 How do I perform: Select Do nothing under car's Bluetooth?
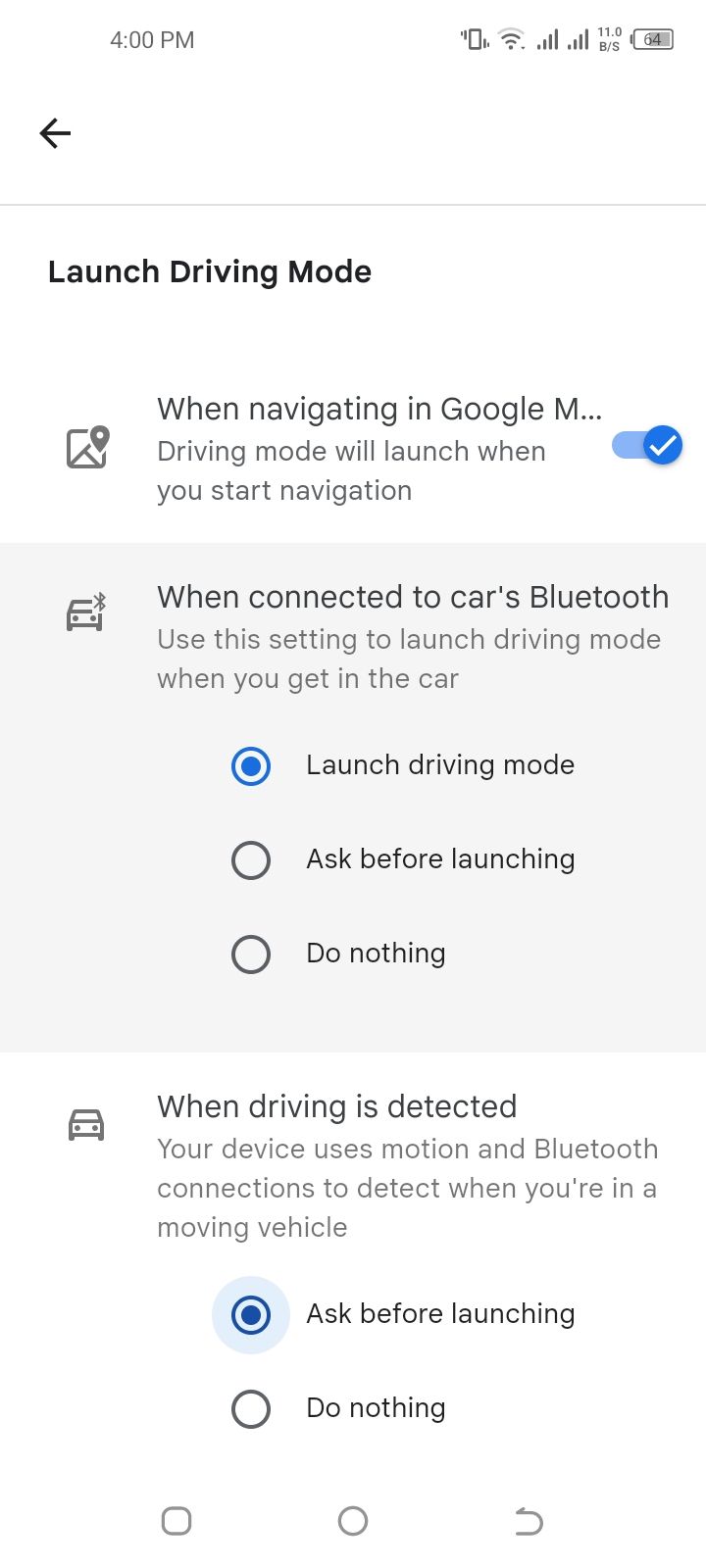(x=251, y=954)
